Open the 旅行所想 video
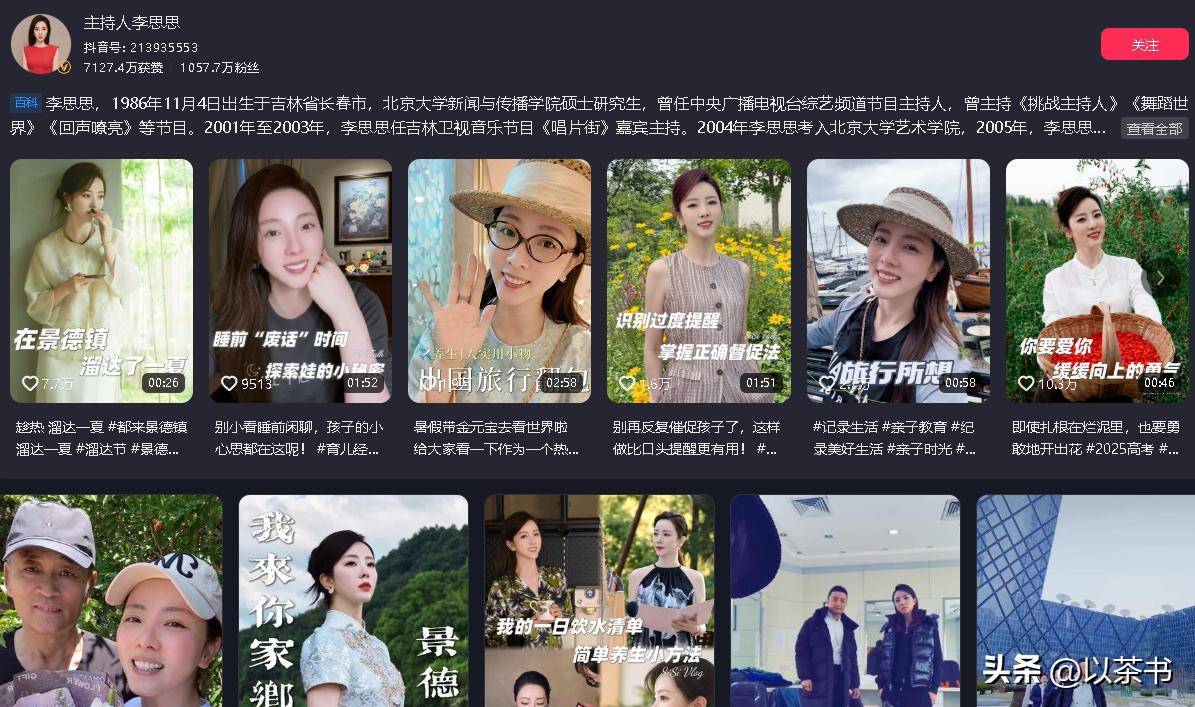 [898, 280]
